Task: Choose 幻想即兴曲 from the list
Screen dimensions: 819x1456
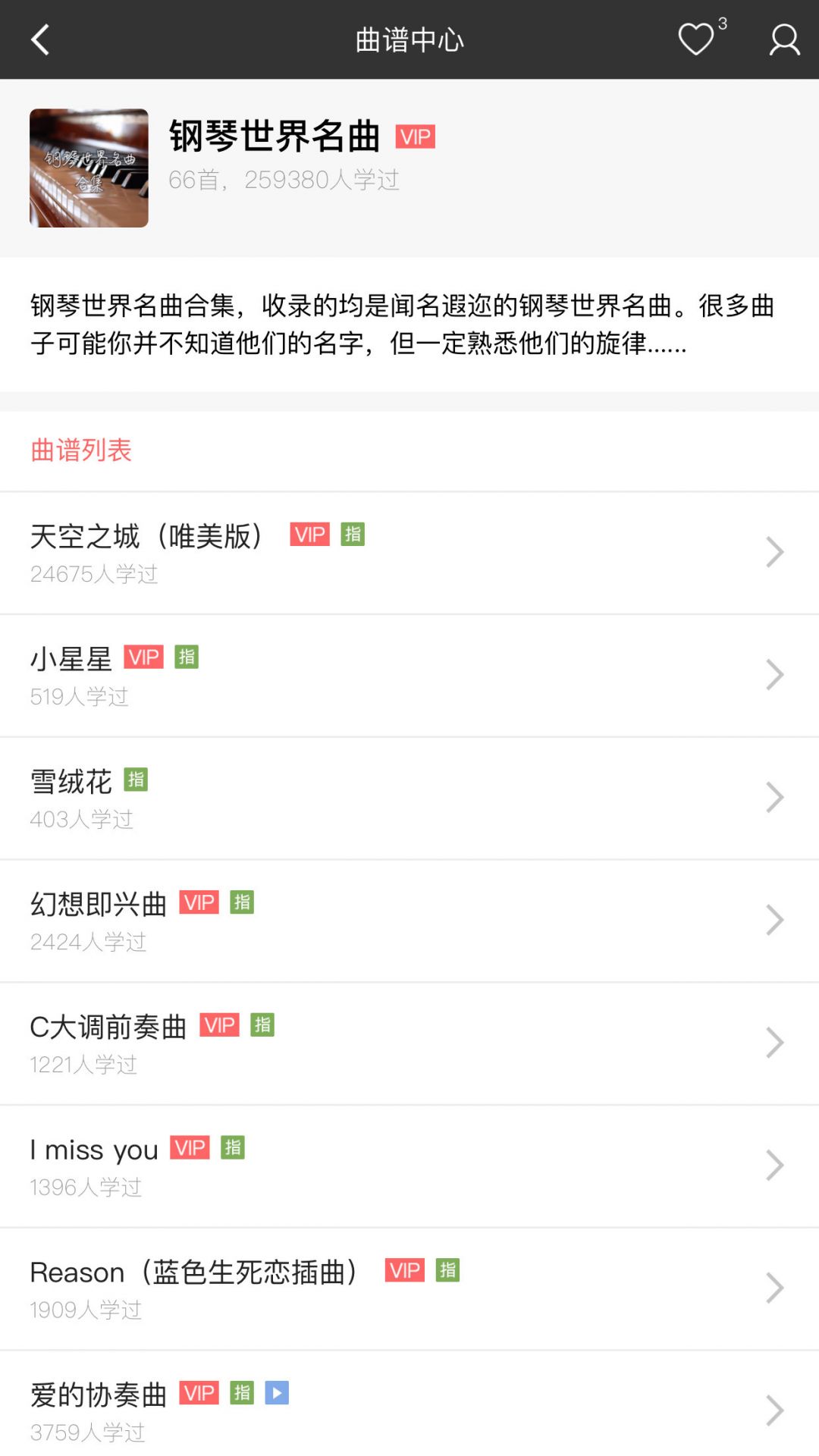Action: point(409,921)
